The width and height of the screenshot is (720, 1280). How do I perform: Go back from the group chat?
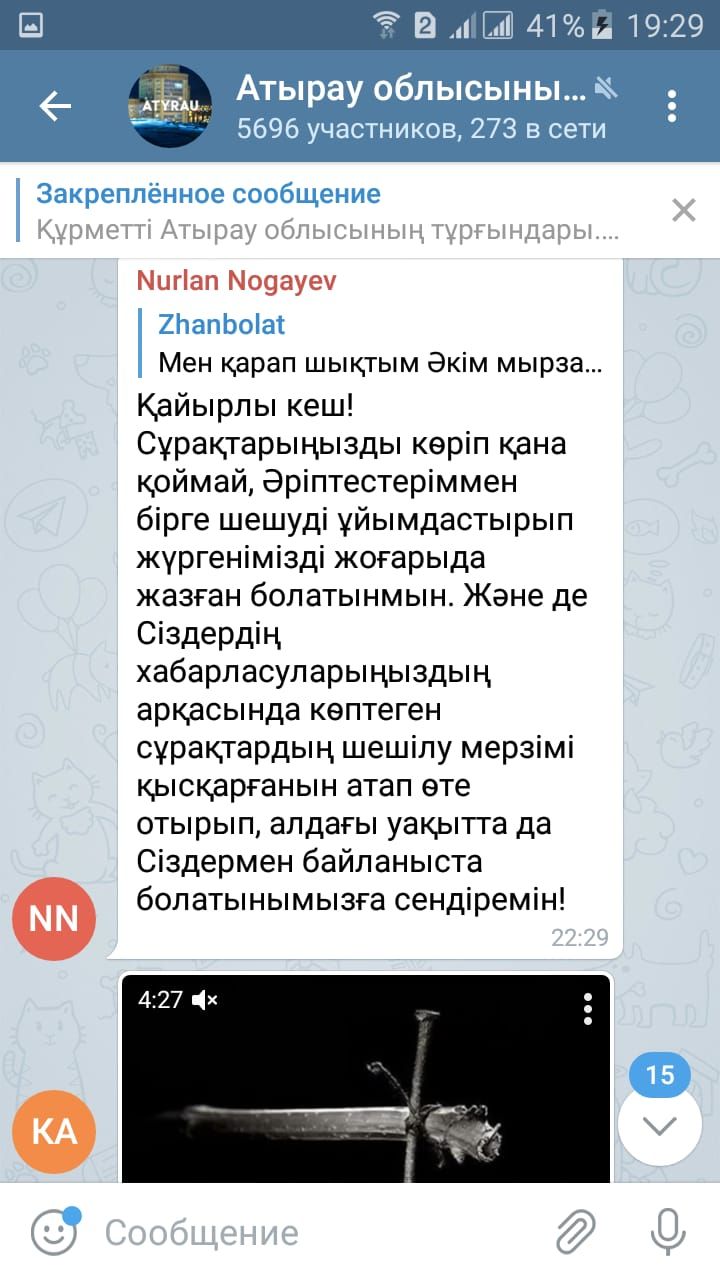[x=54, y=106]
